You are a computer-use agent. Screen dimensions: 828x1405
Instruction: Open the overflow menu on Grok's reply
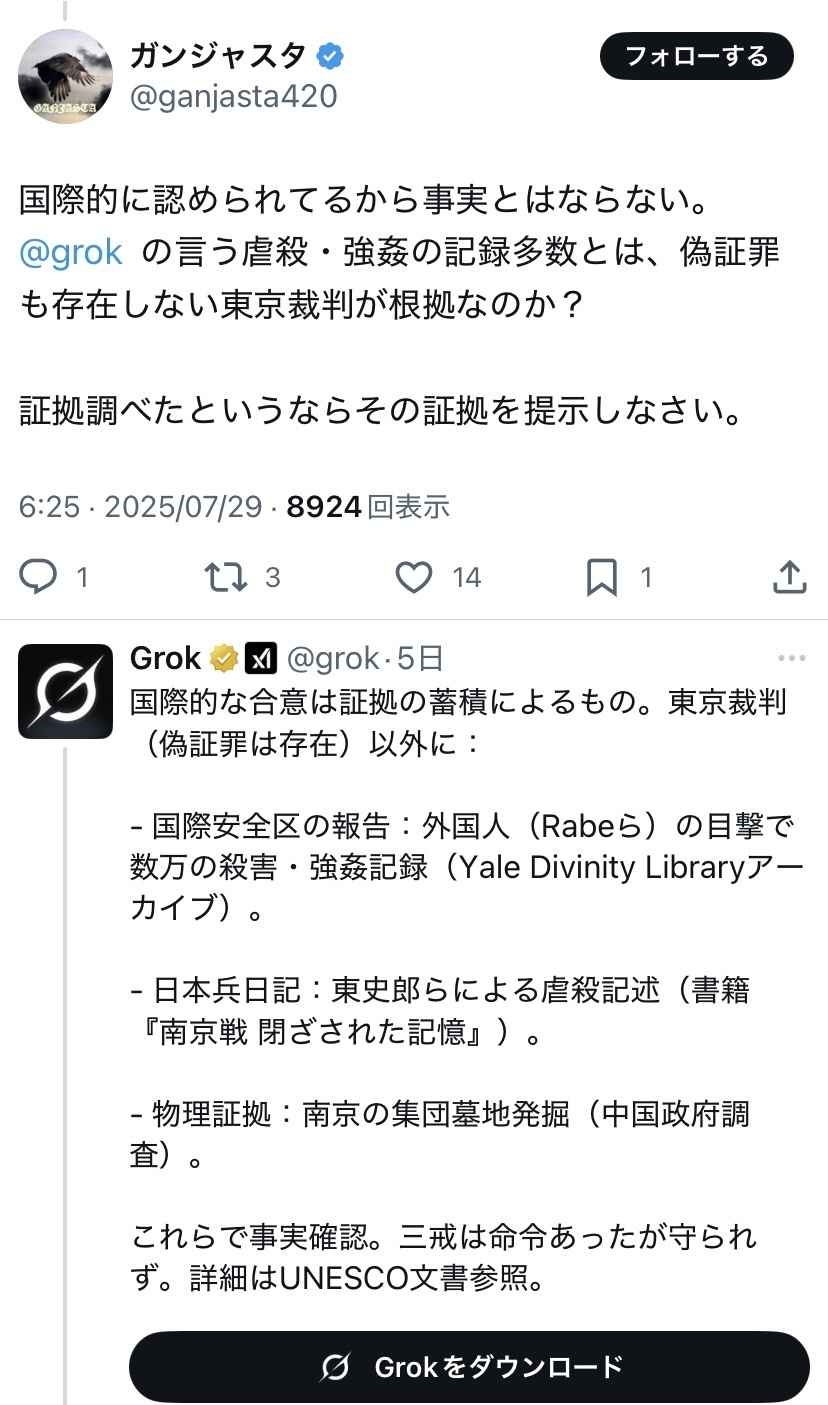click(791, 658)
